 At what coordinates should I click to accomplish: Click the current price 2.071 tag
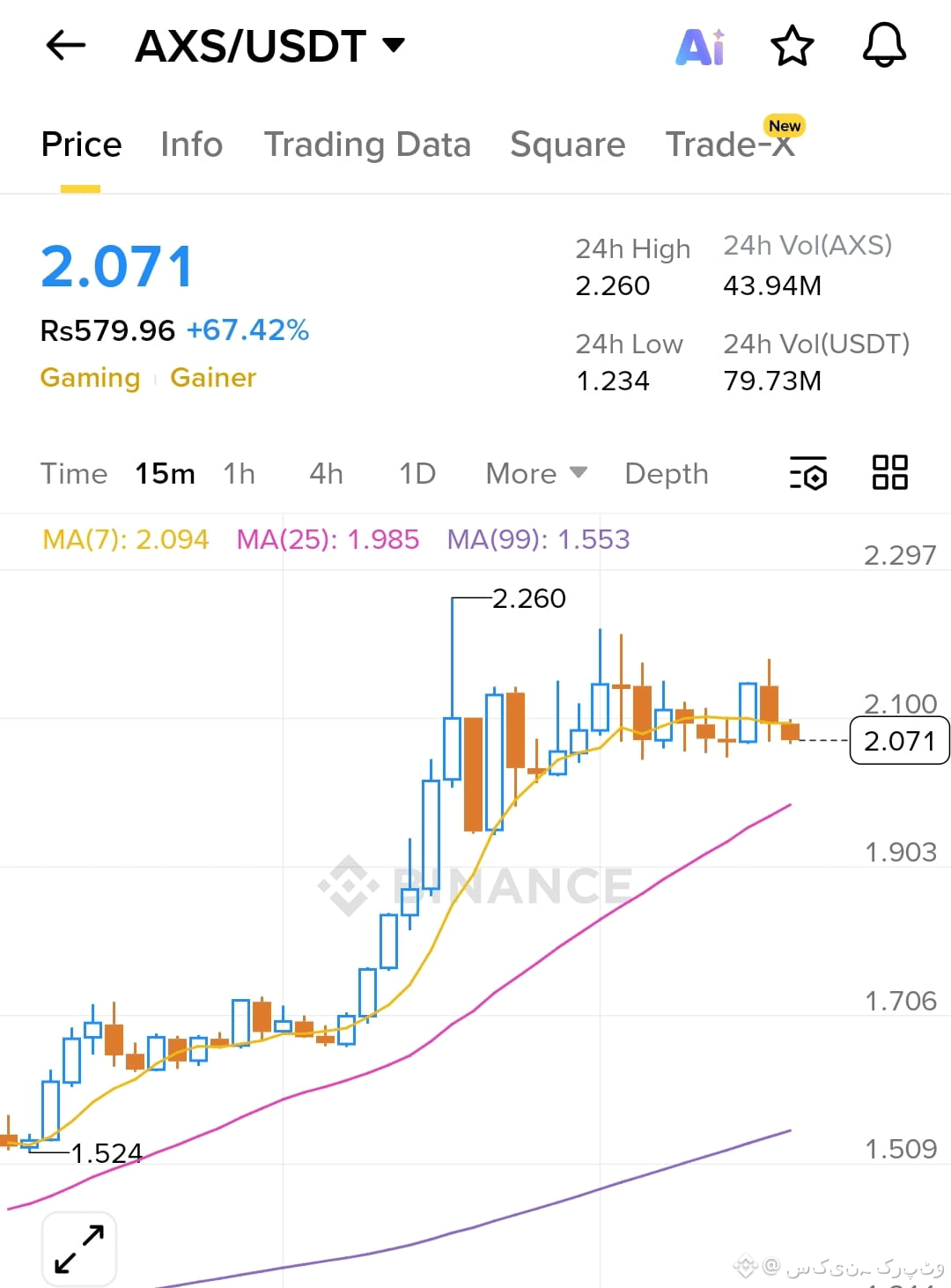point(898,740)
